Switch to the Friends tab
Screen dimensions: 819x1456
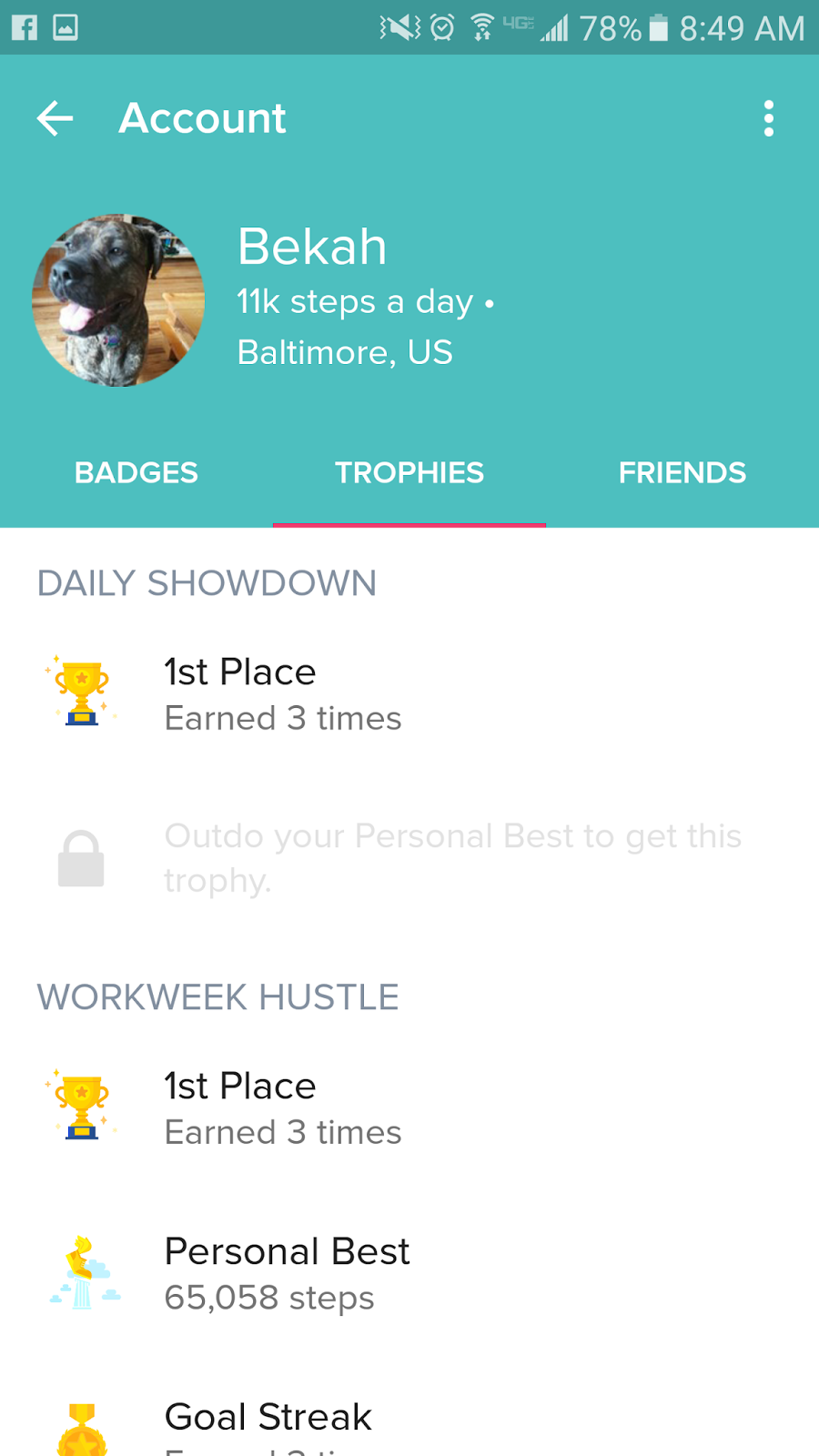point(682,473)
